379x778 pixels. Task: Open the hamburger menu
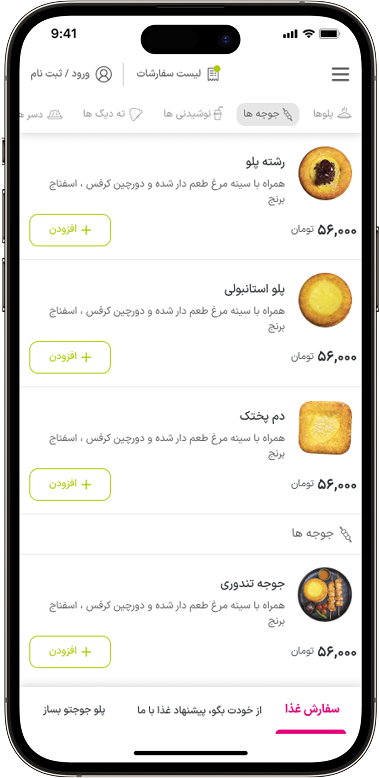click(340, 74)
